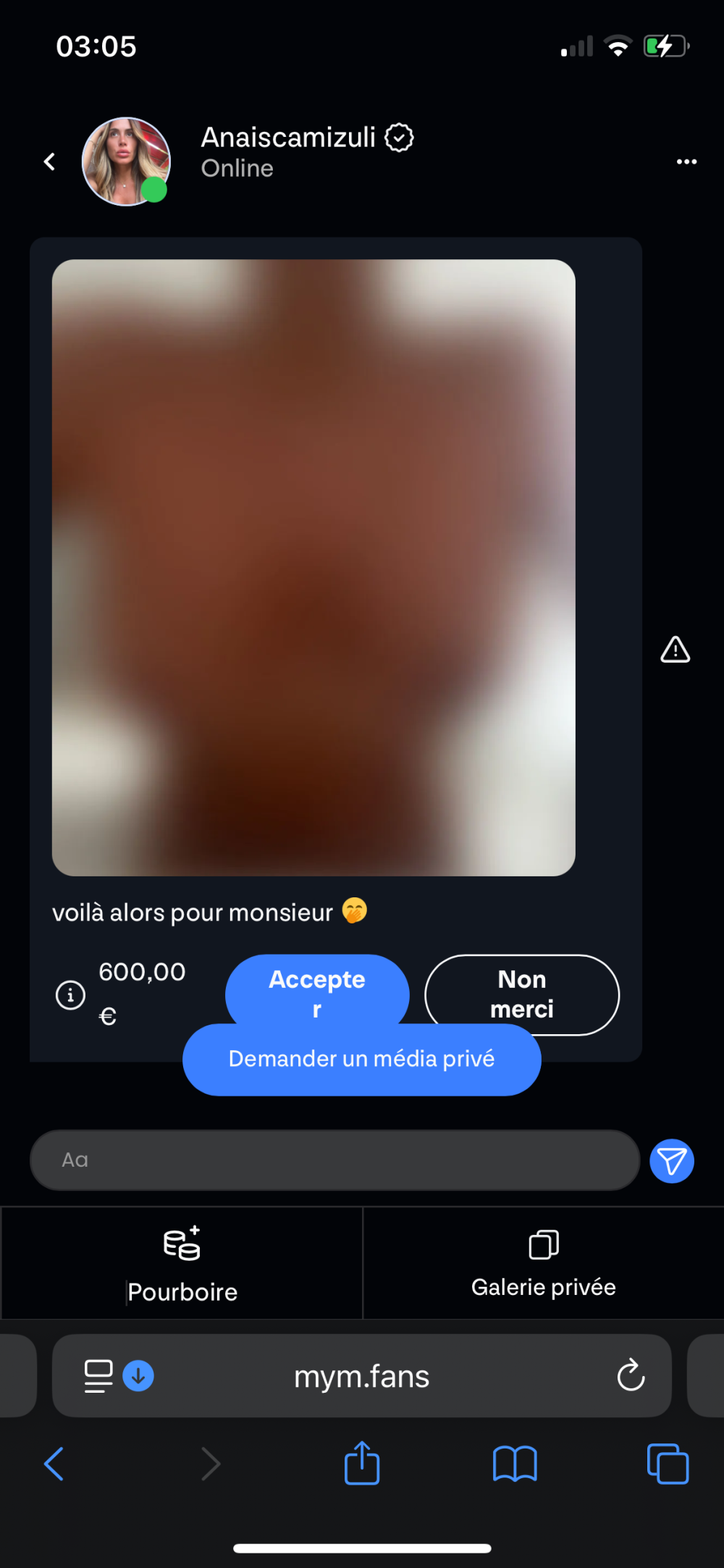Open the Safari page settings menu
724x1568 pixels.
(x=98, y=1376)
